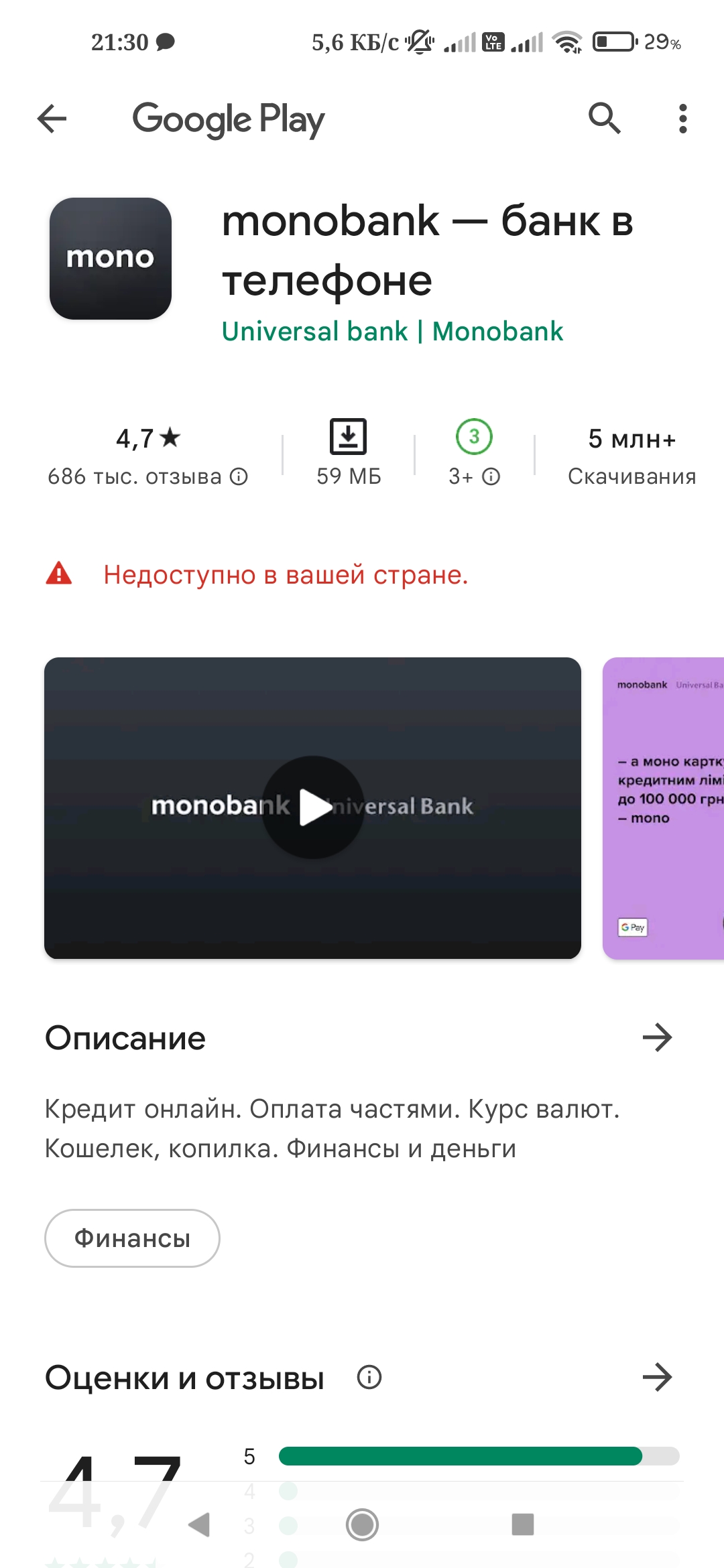Tap the system recent apps button
724x1568 pixels.
pyautogui.click(x=522, y=1524)
